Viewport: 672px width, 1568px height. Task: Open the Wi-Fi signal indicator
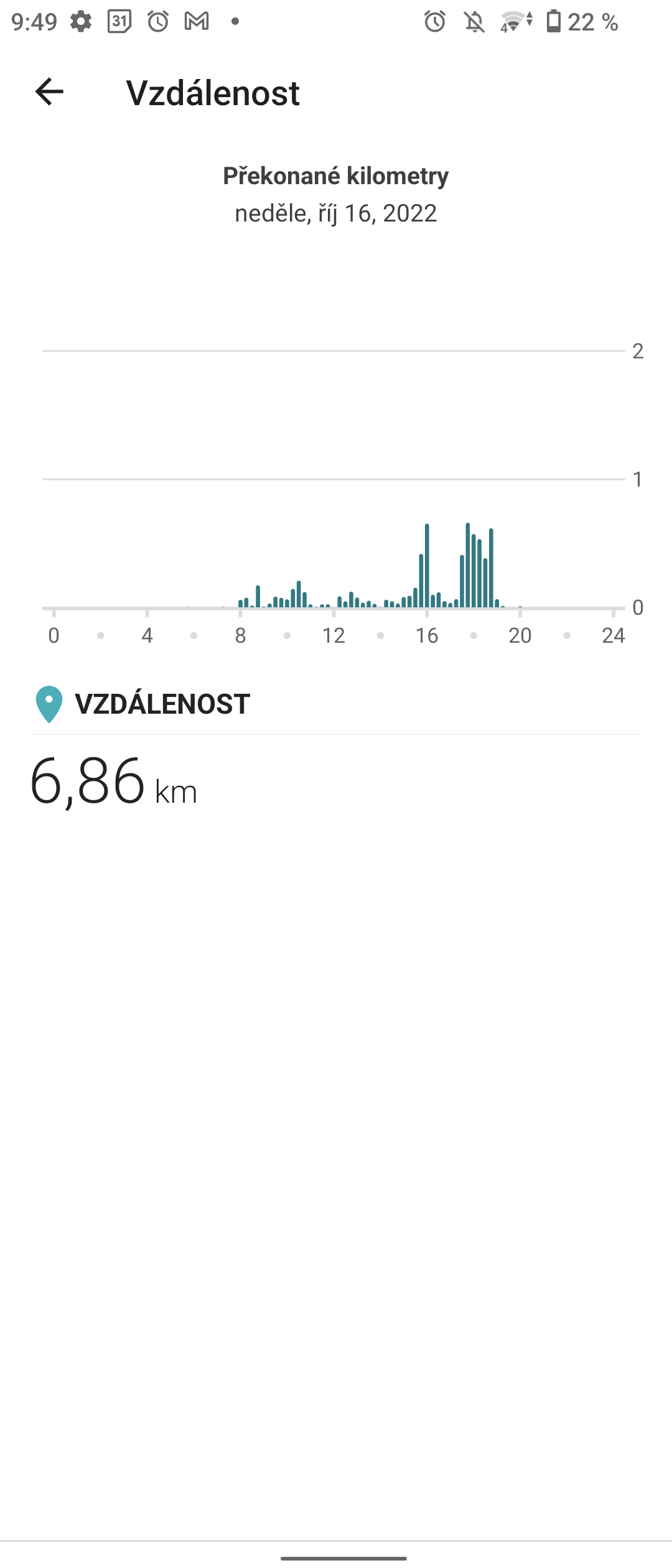tap(511, 22)
